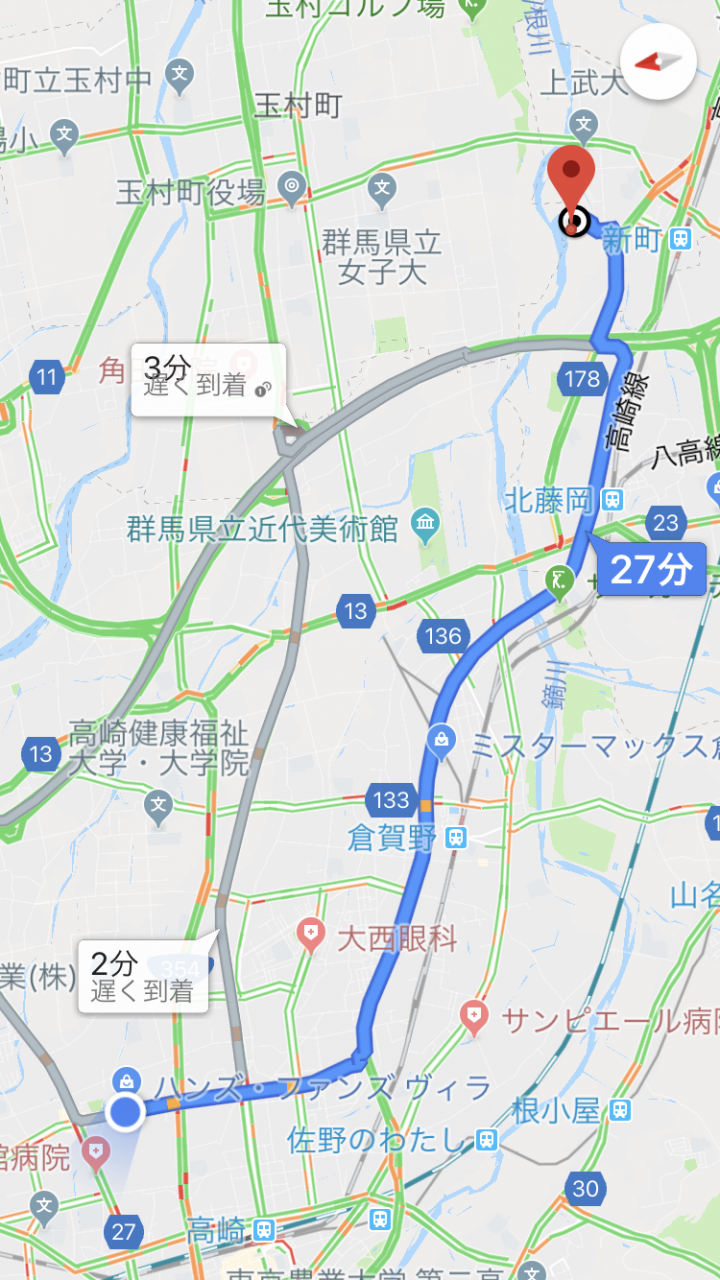720x1280 pixels.
Task: Open 新町 station marker
Action: pos(680,239)
